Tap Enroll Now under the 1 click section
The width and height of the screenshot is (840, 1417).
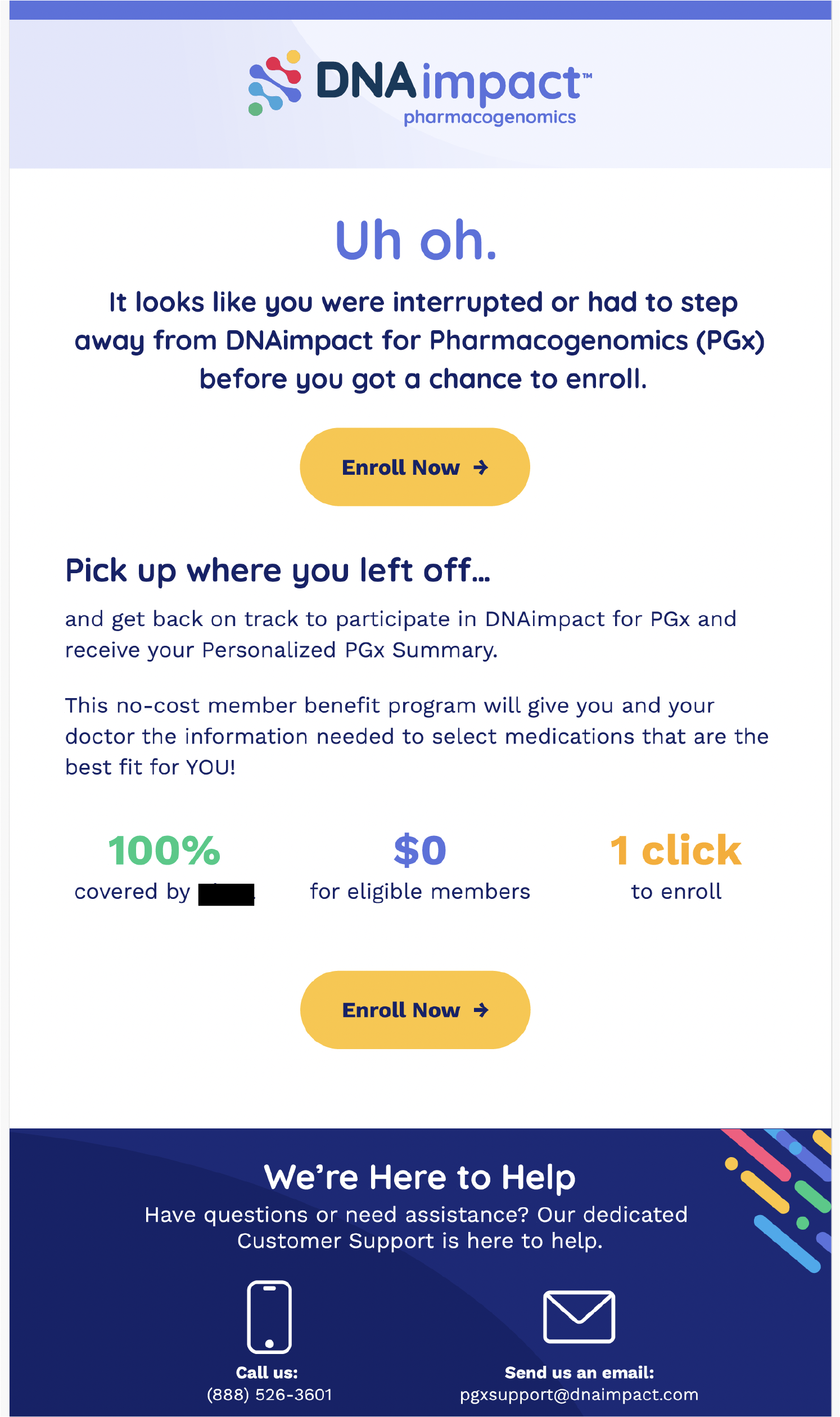pos(415,1010)
